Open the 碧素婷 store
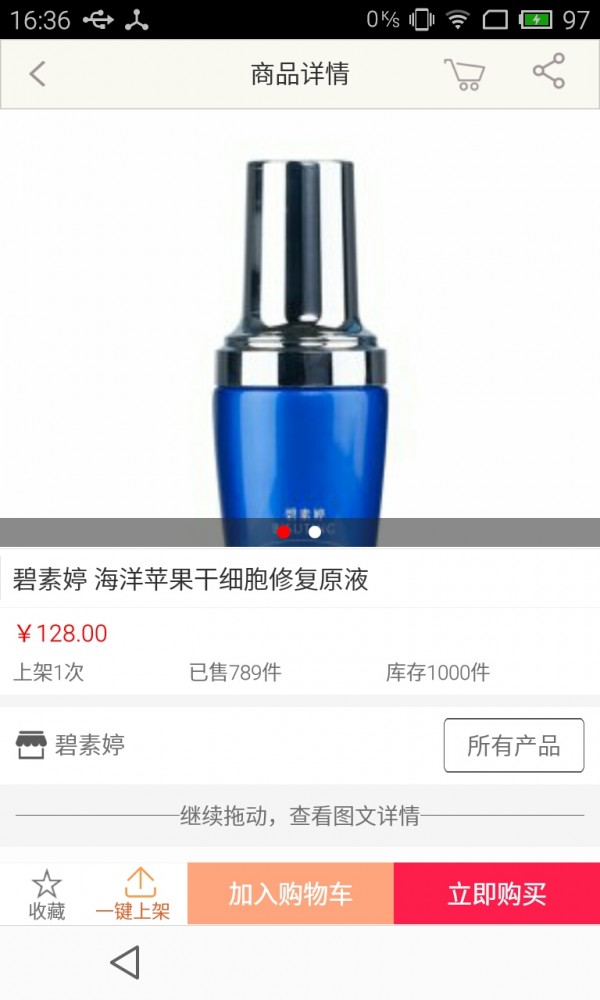This screenshot has width=600, height=1000. click(x=70, y=745)
